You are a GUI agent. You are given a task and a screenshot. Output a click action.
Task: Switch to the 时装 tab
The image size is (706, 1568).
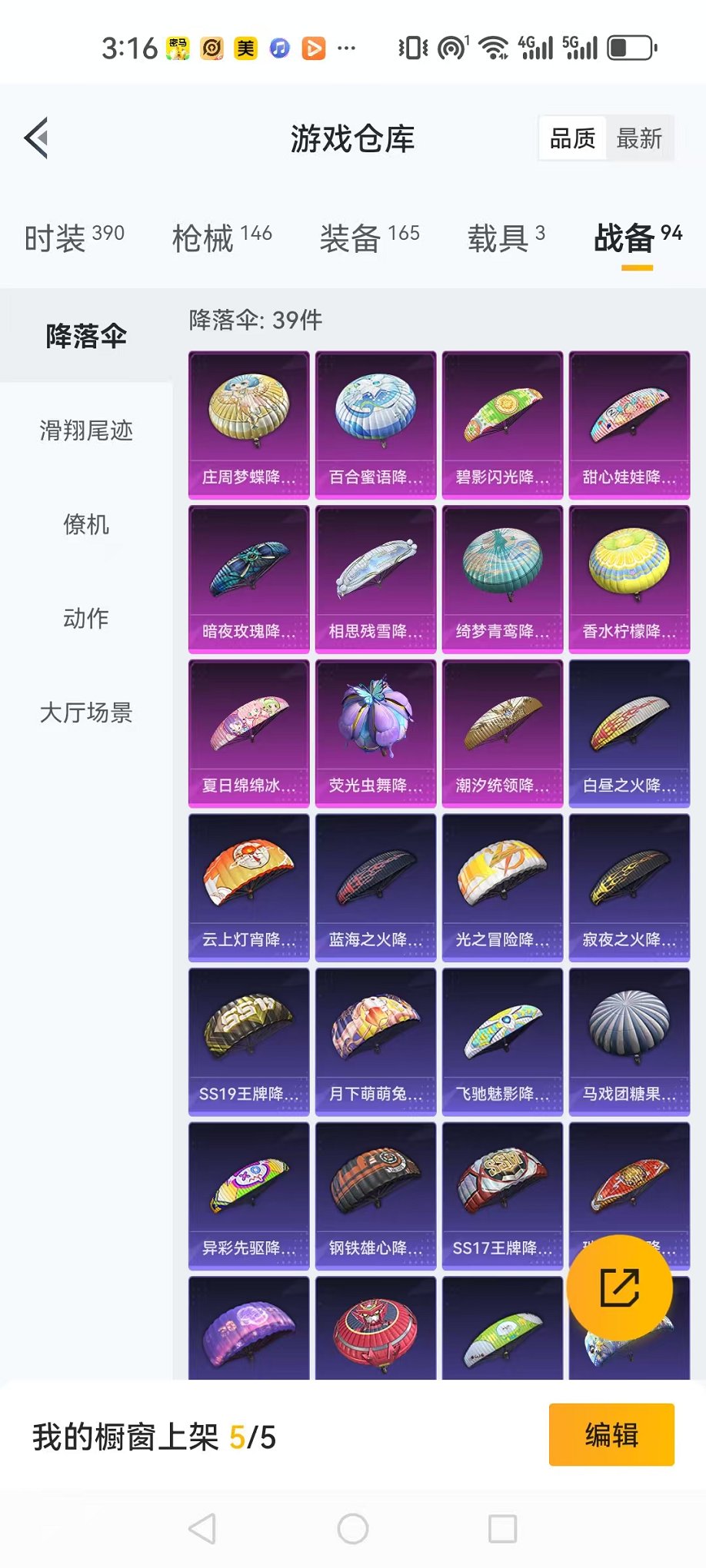pyautogui.click(x=74, y=238)
